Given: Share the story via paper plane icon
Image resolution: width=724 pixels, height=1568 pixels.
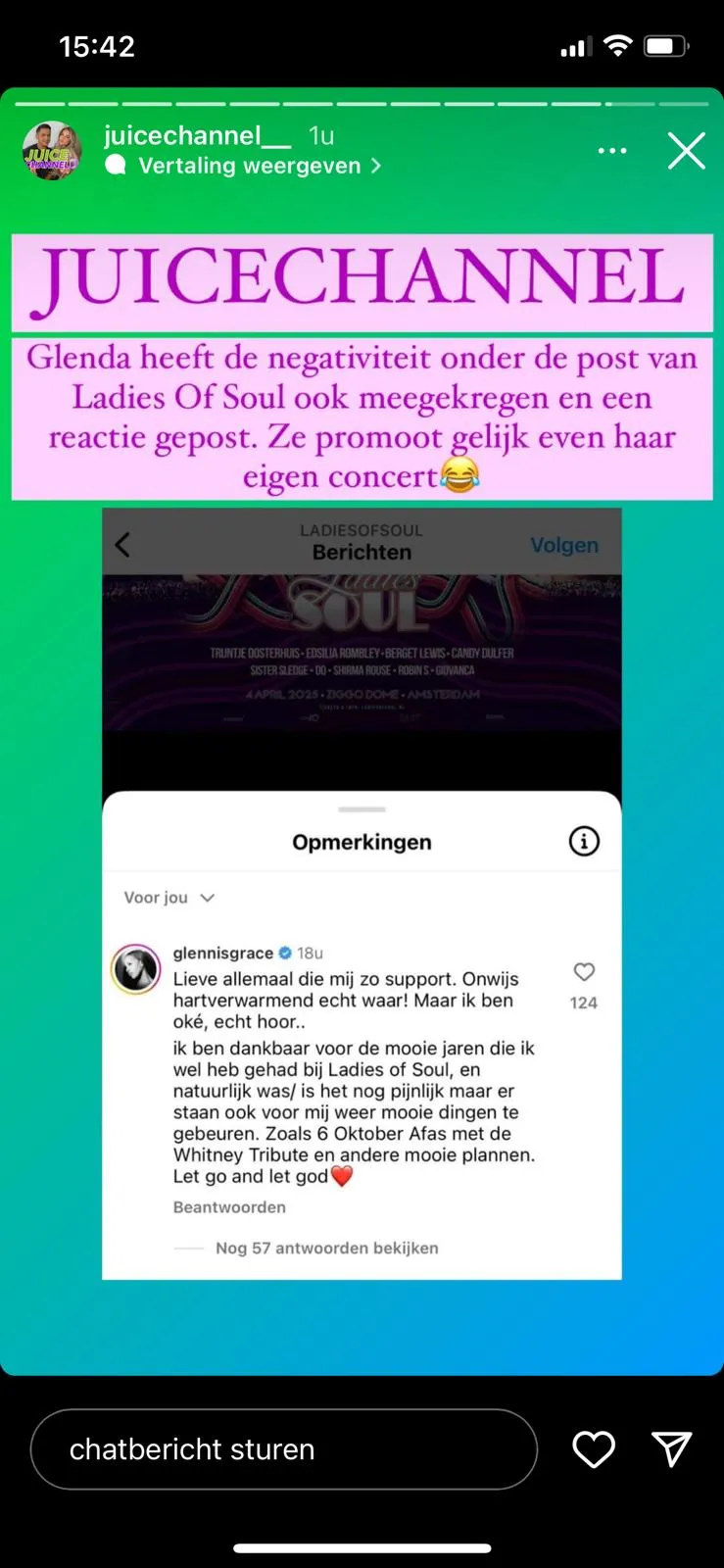Looking at the screenshot, I should click(x=672, y=1449).
